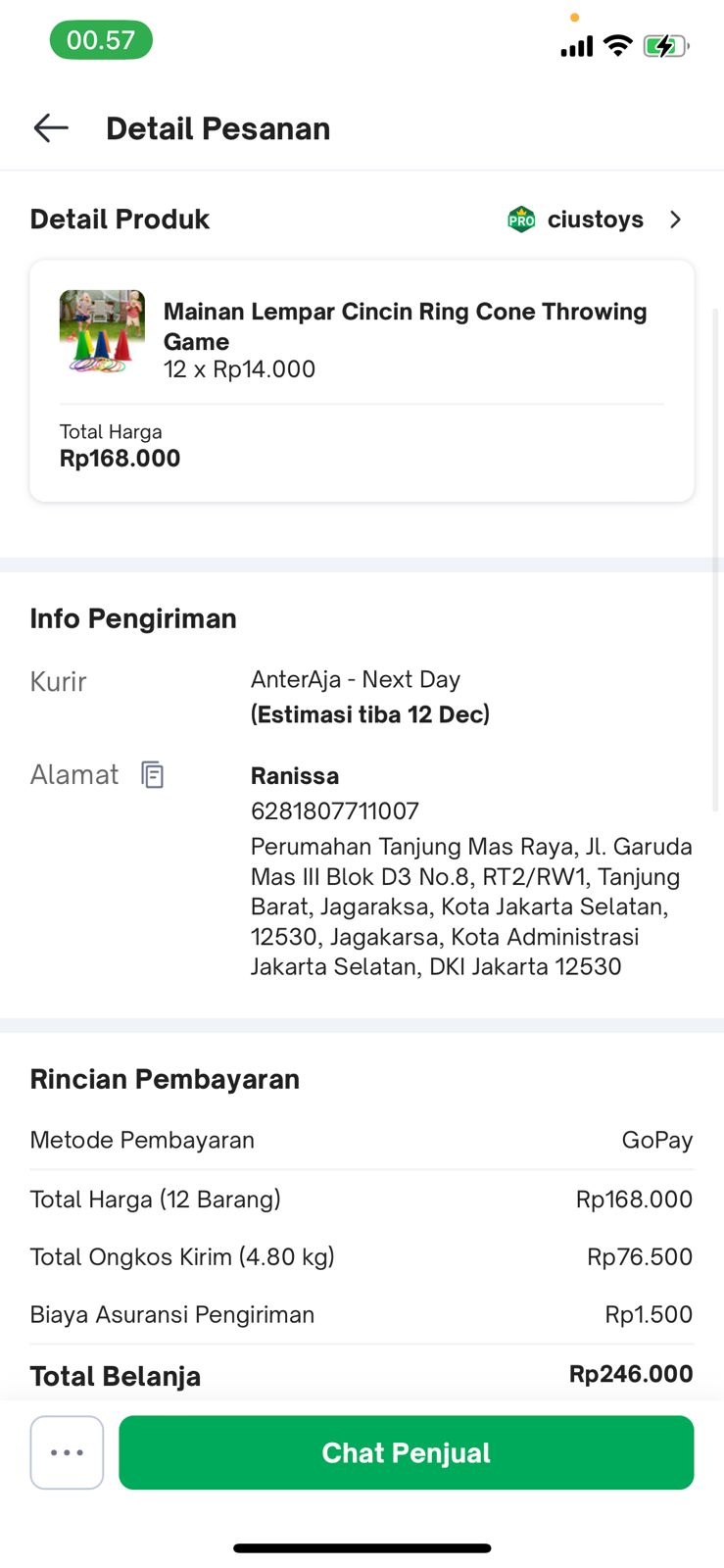Tap the Chat Penjual button
The height and width of the screenshot is (1568, 724).
tap(406, 1452)
